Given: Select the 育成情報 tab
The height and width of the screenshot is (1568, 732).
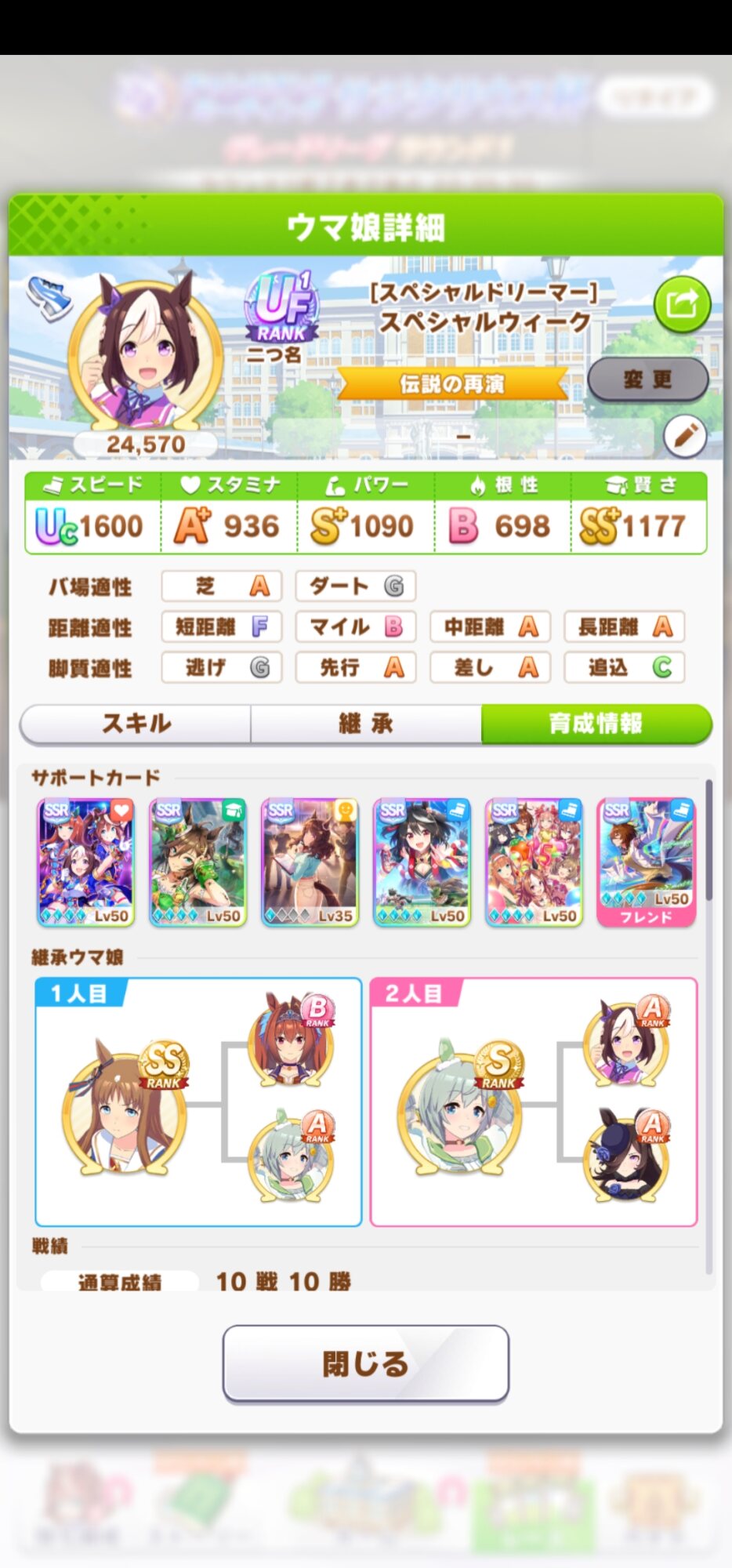Looking at the screenshot, I should [596, 724].
